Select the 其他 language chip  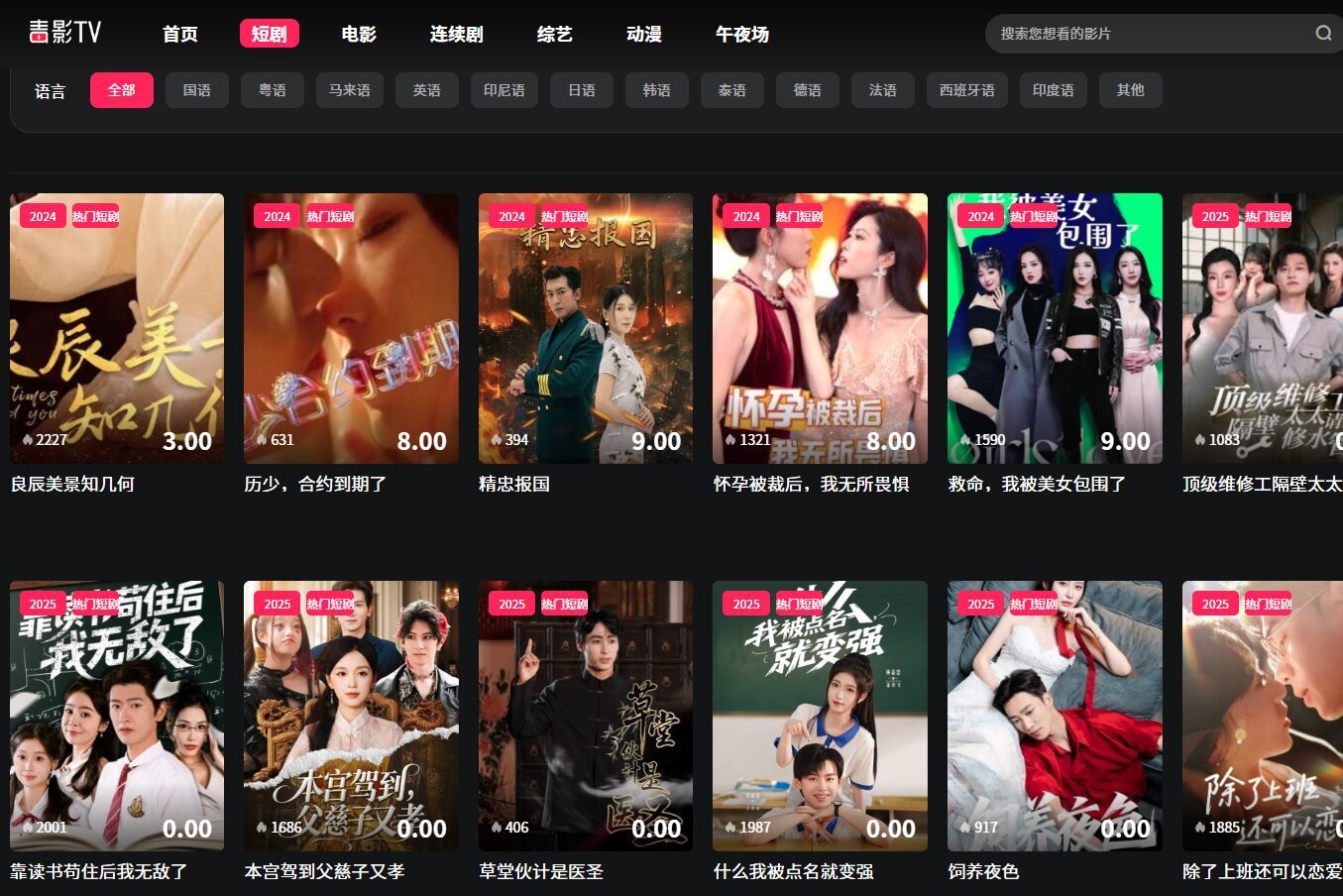[1130, 90]
